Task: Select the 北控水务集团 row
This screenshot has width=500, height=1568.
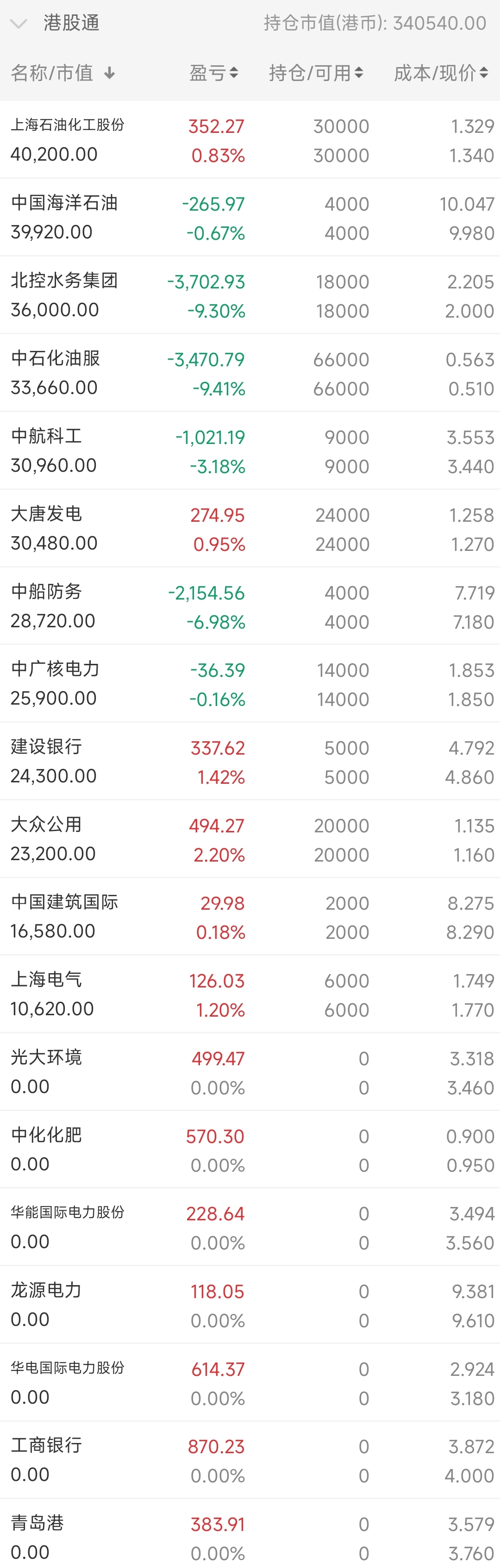Action: [x=250, y=295]
